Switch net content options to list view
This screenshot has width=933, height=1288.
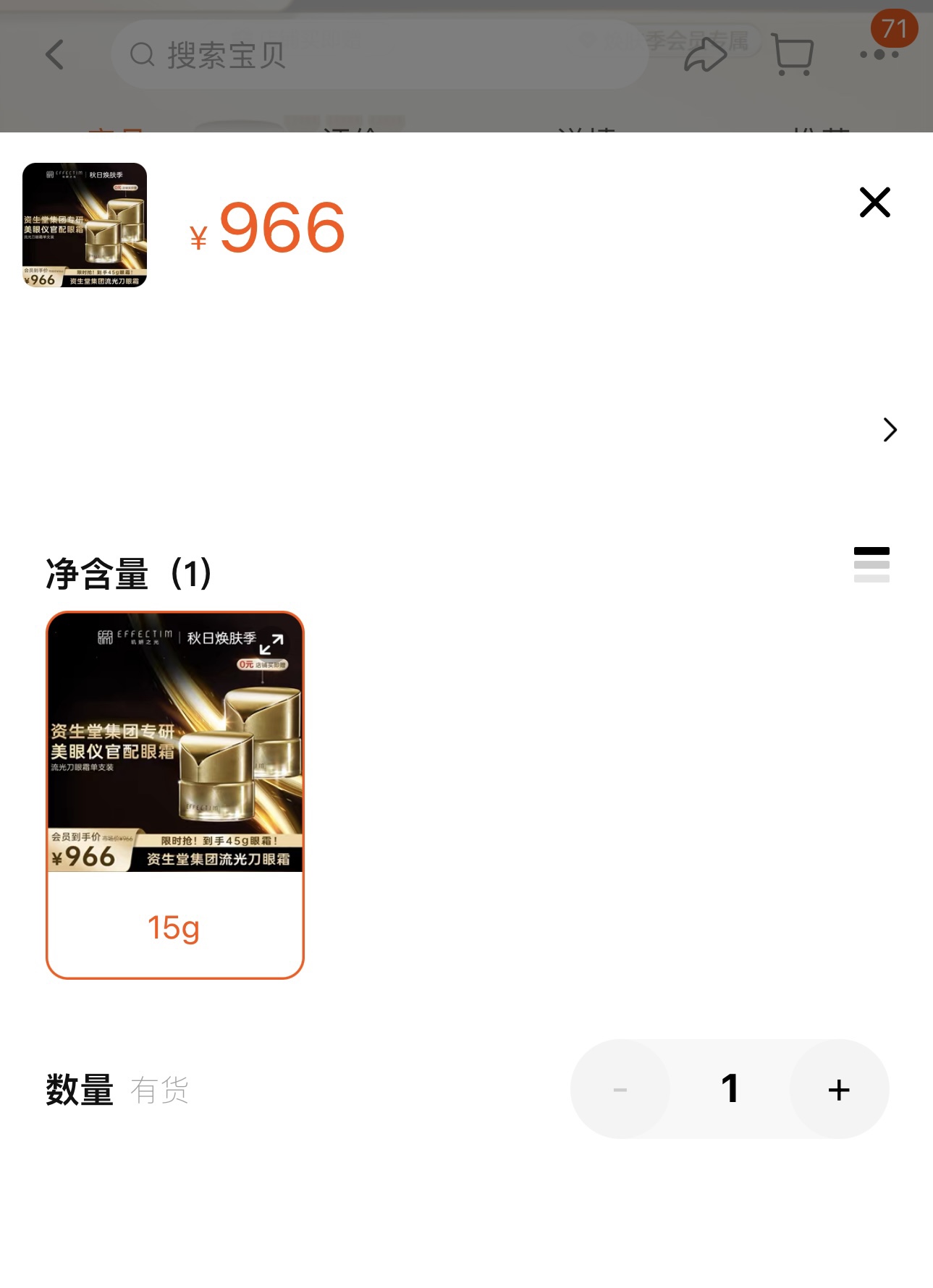pos(871,564)
